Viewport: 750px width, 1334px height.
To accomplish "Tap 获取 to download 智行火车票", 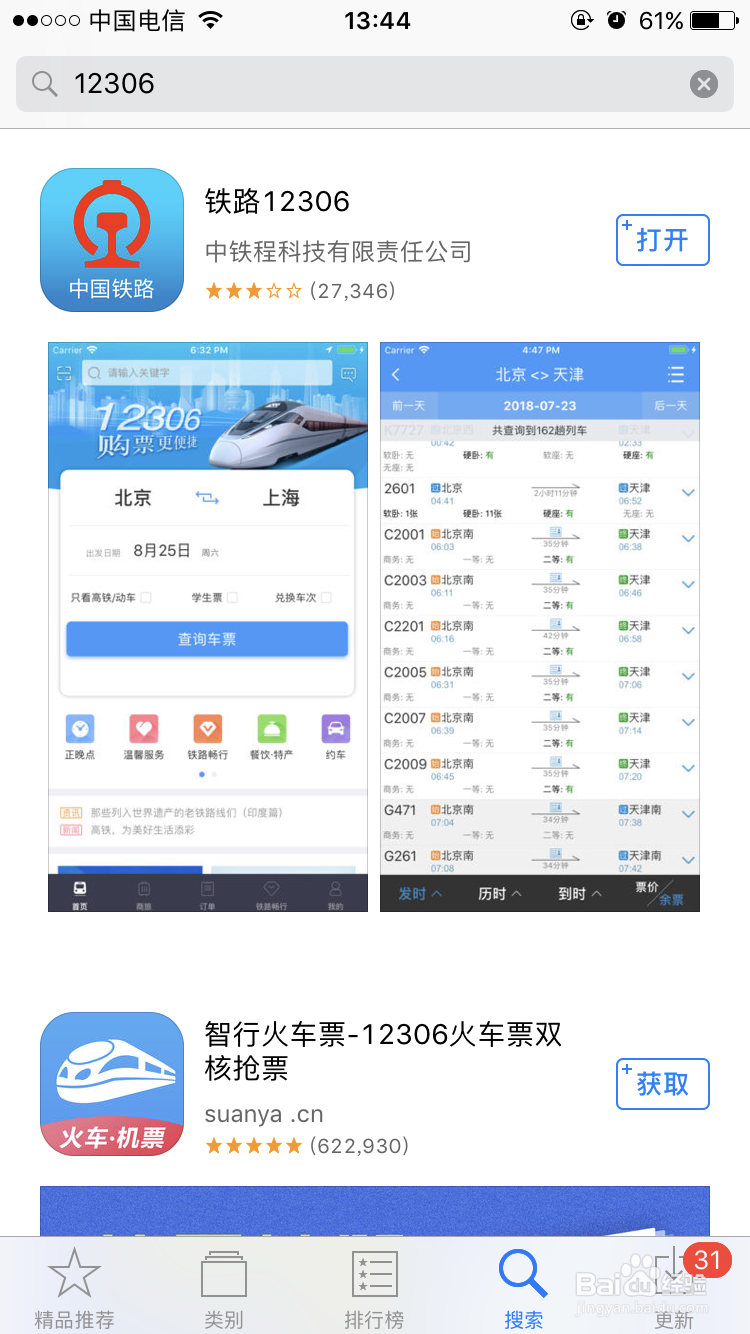I will (x=662, y=1084).
